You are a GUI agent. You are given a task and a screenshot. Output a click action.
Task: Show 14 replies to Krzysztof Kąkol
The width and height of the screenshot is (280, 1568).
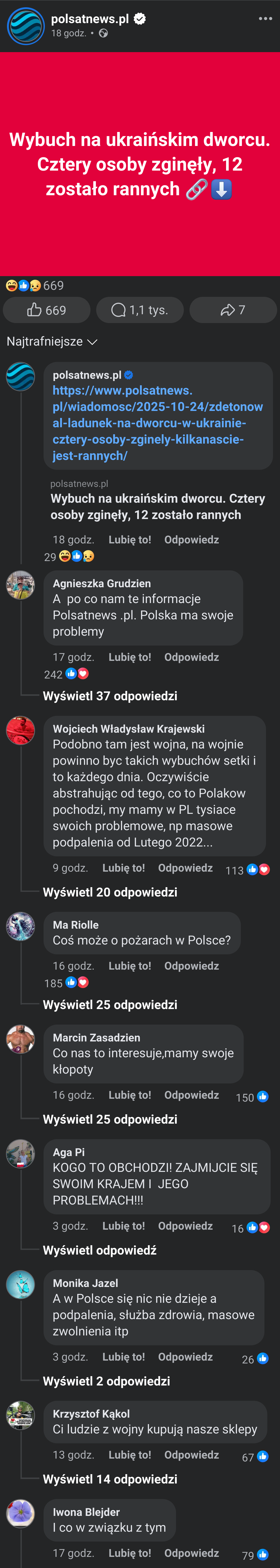(x=110, y=1479)
